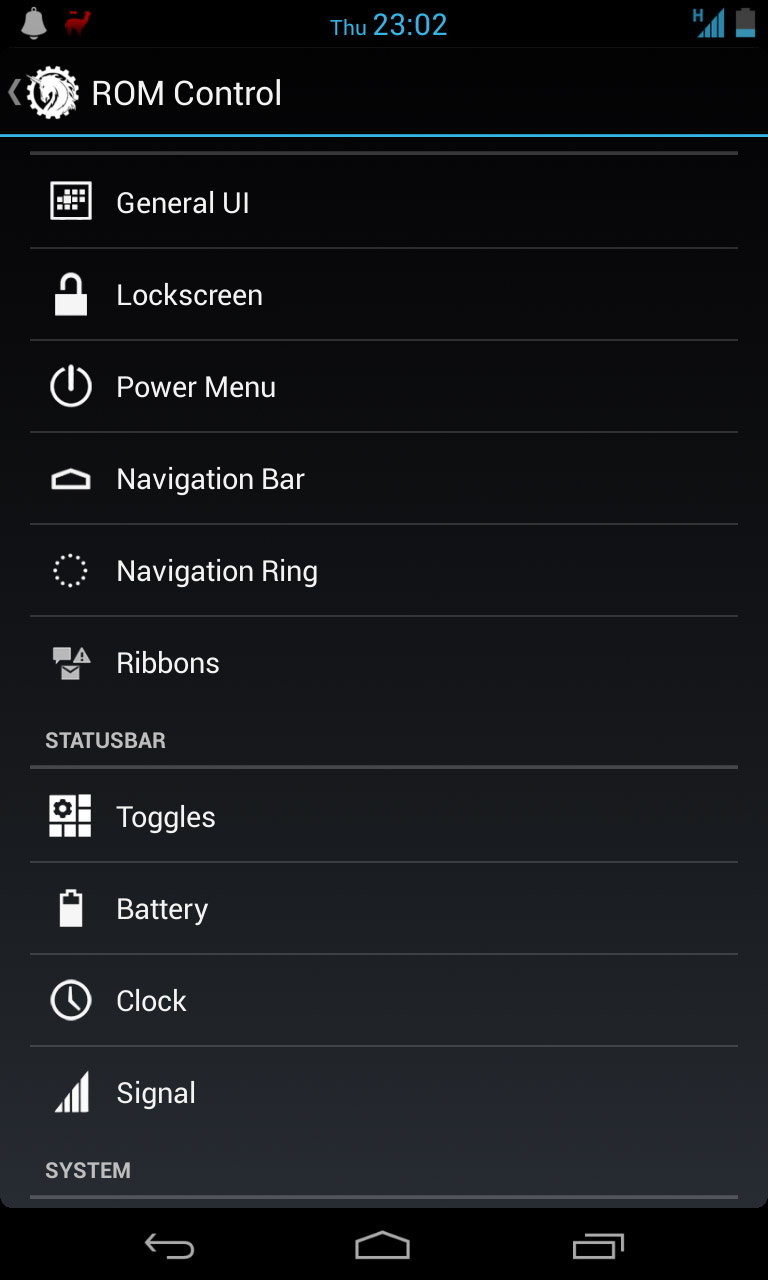
Task: Click the ROM Control gear logo
Action: [52, 92]
